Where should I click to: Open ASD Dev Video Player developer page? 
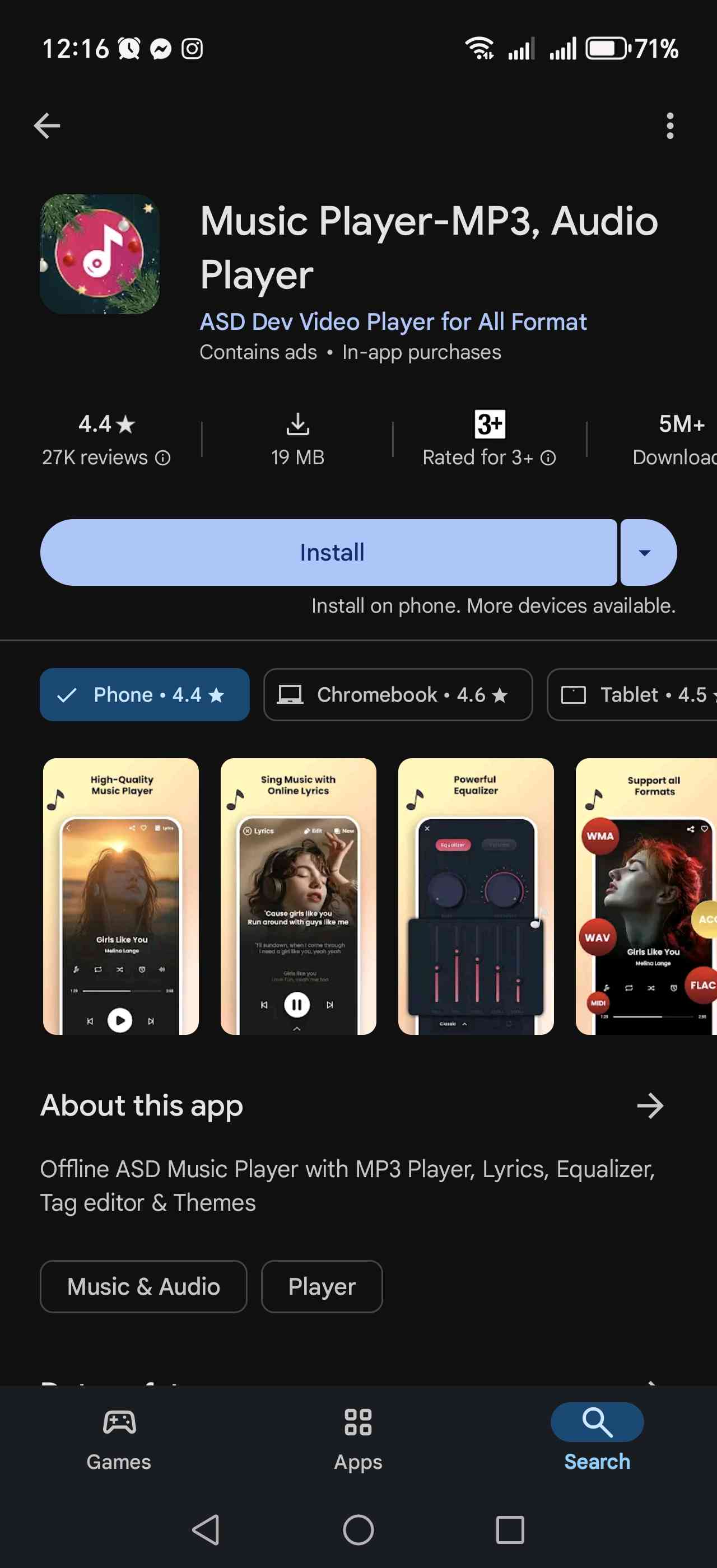(x=393, y=321)
